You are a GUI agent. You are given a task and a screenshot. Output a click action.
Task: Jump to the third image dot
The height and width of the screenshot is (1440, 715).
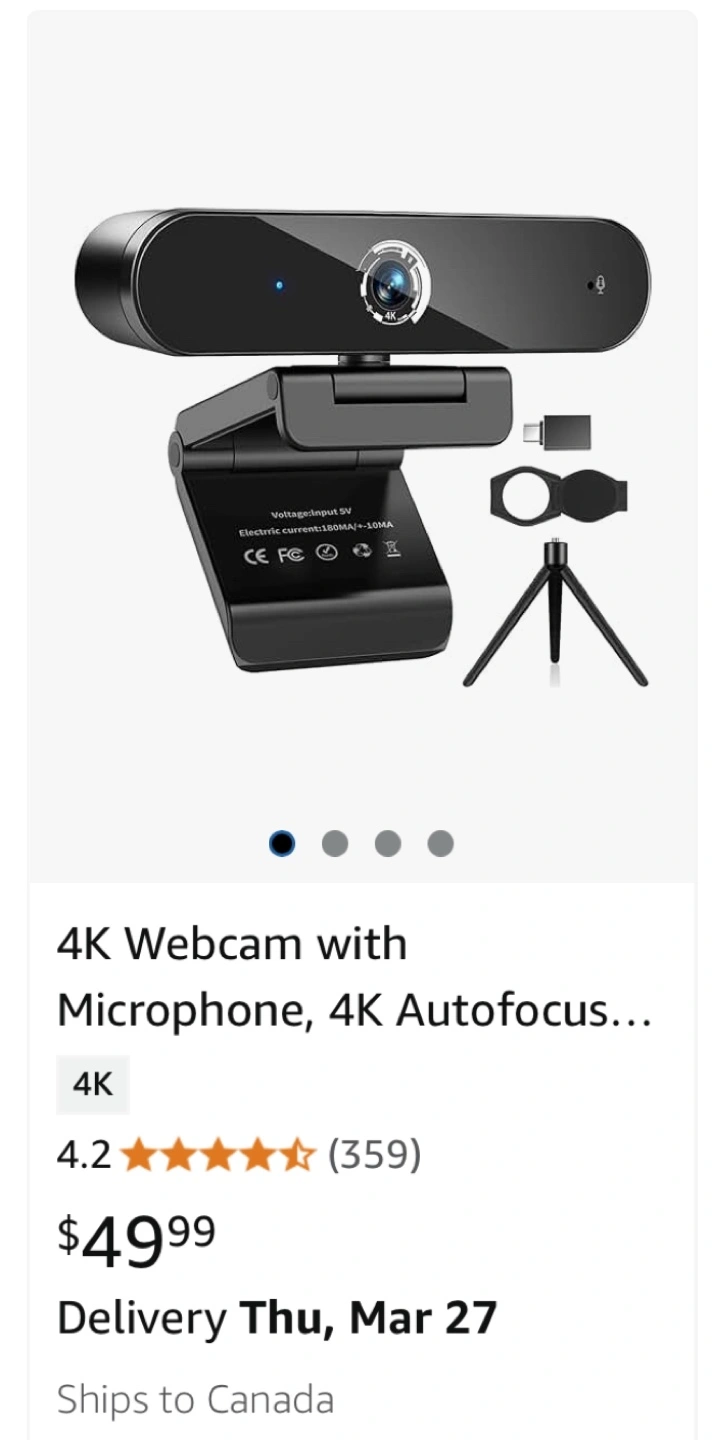tap(388, 844)
